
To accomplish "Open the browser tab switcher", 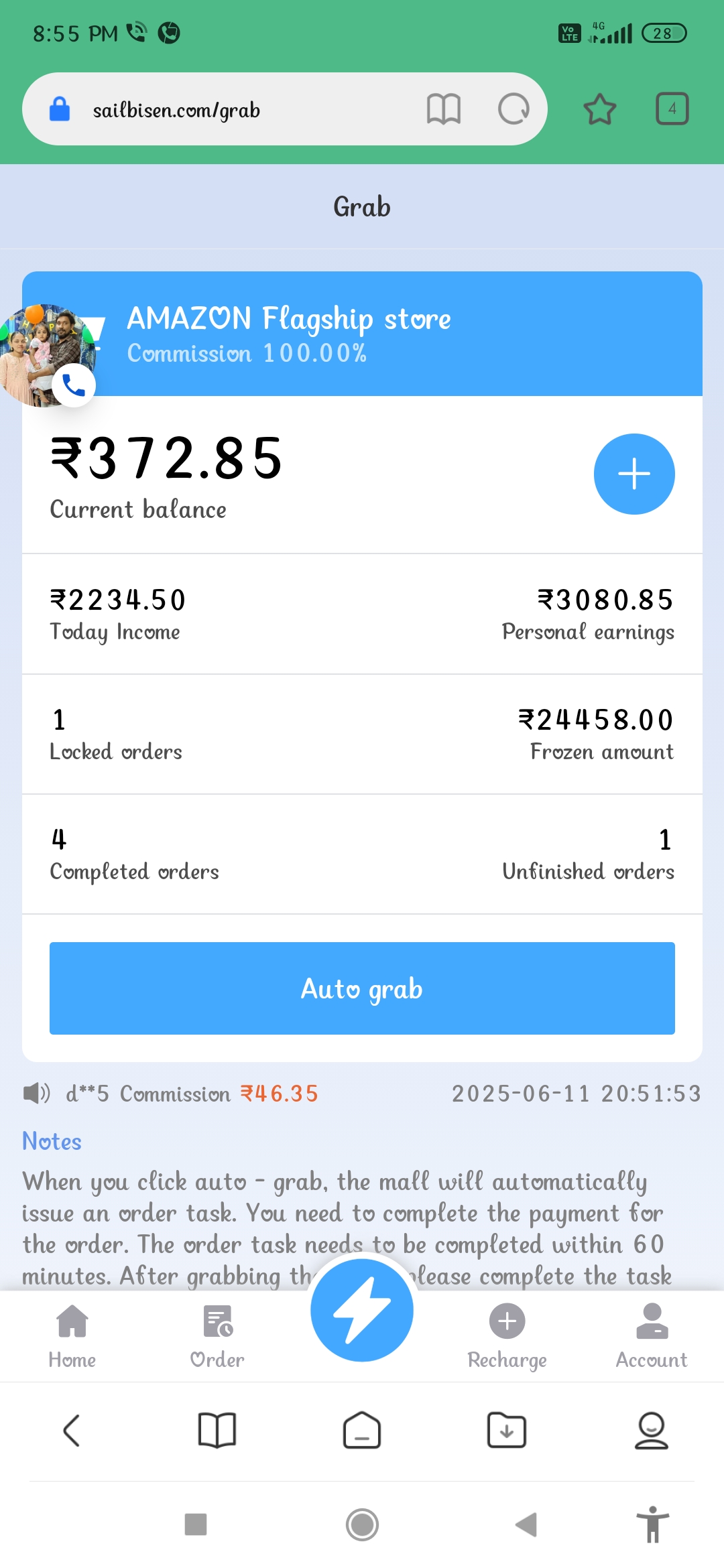I will coord(672,109).
